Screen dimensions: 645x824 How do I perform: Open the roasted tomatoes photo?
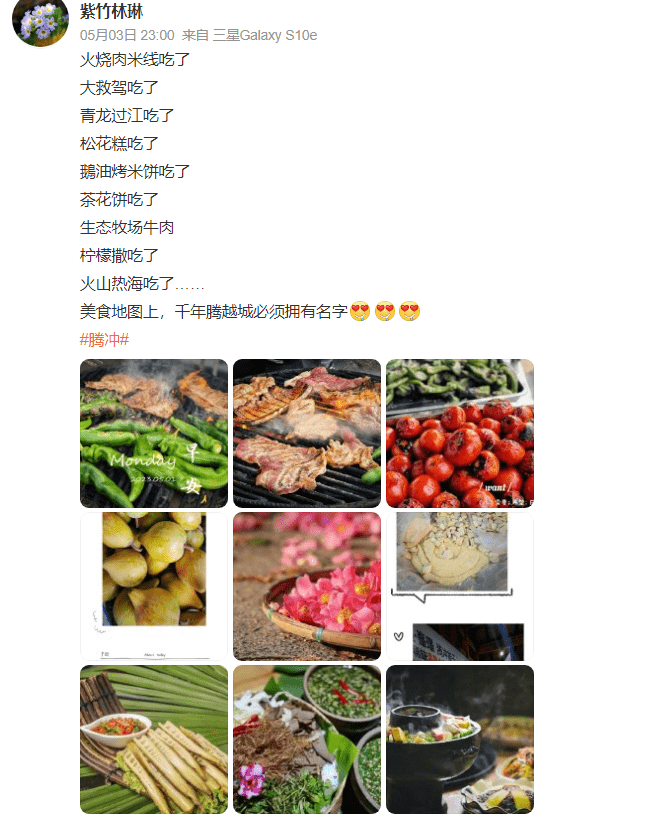tap(460, 433)
